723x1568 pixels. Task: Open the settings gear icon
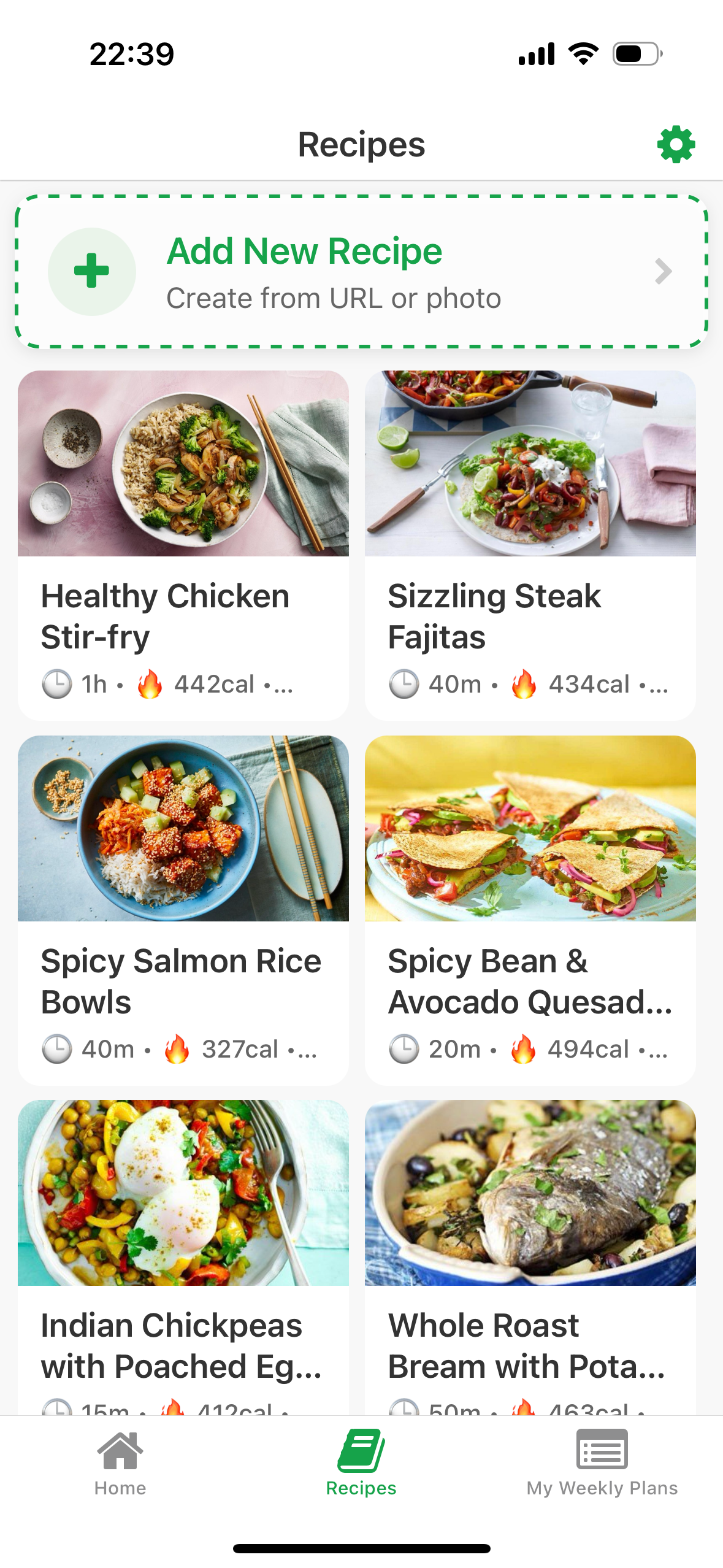pos(676,145)
